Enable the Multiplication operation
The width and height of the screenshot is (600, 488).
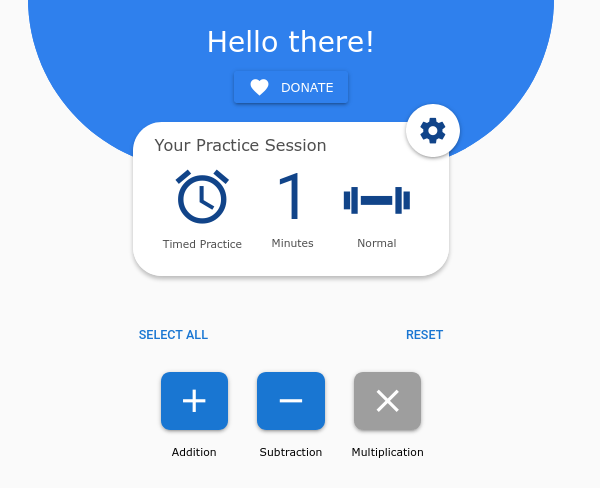pos(388,401)
